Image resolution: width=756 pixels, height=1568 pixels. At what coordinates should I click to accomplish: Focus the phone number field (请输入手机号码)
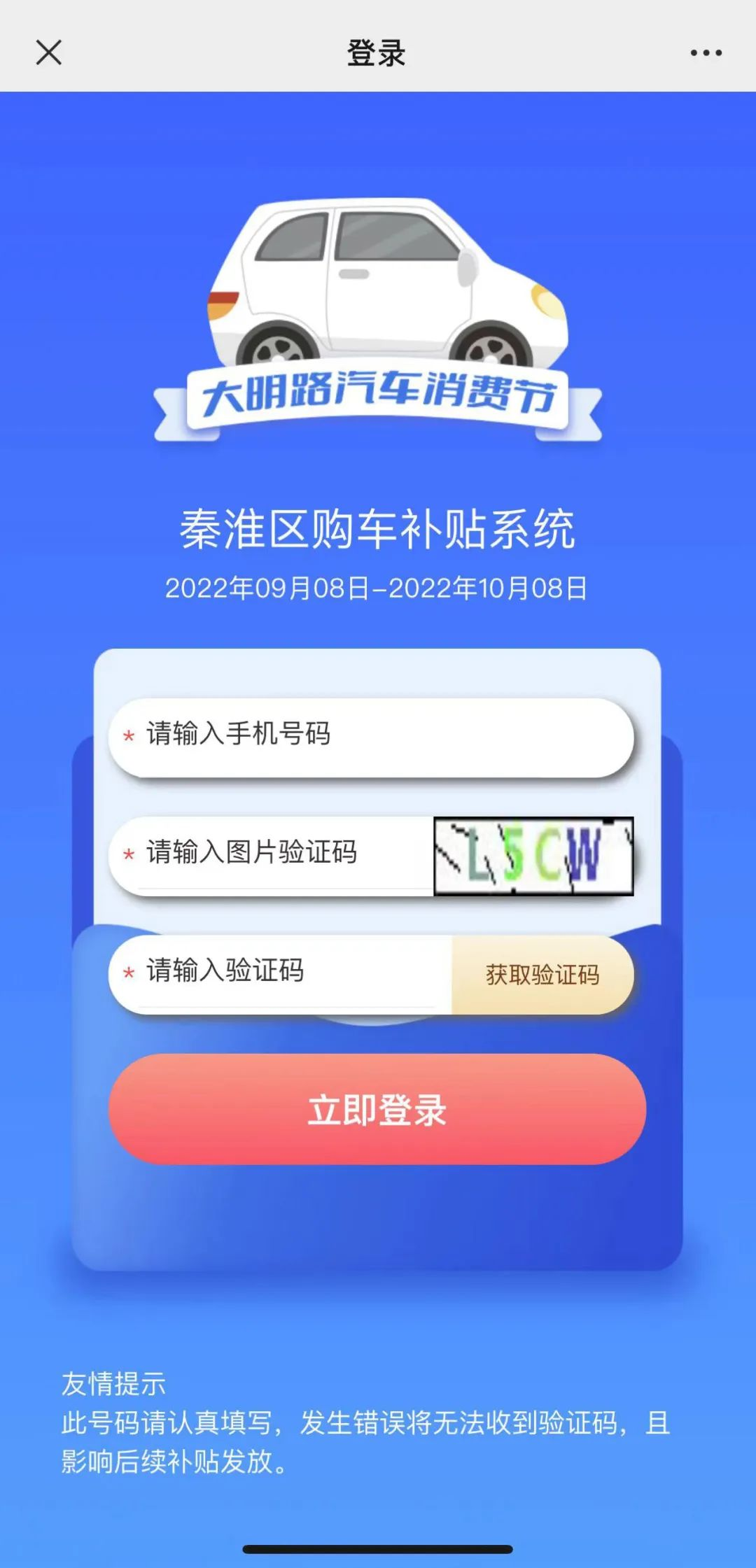371,735
